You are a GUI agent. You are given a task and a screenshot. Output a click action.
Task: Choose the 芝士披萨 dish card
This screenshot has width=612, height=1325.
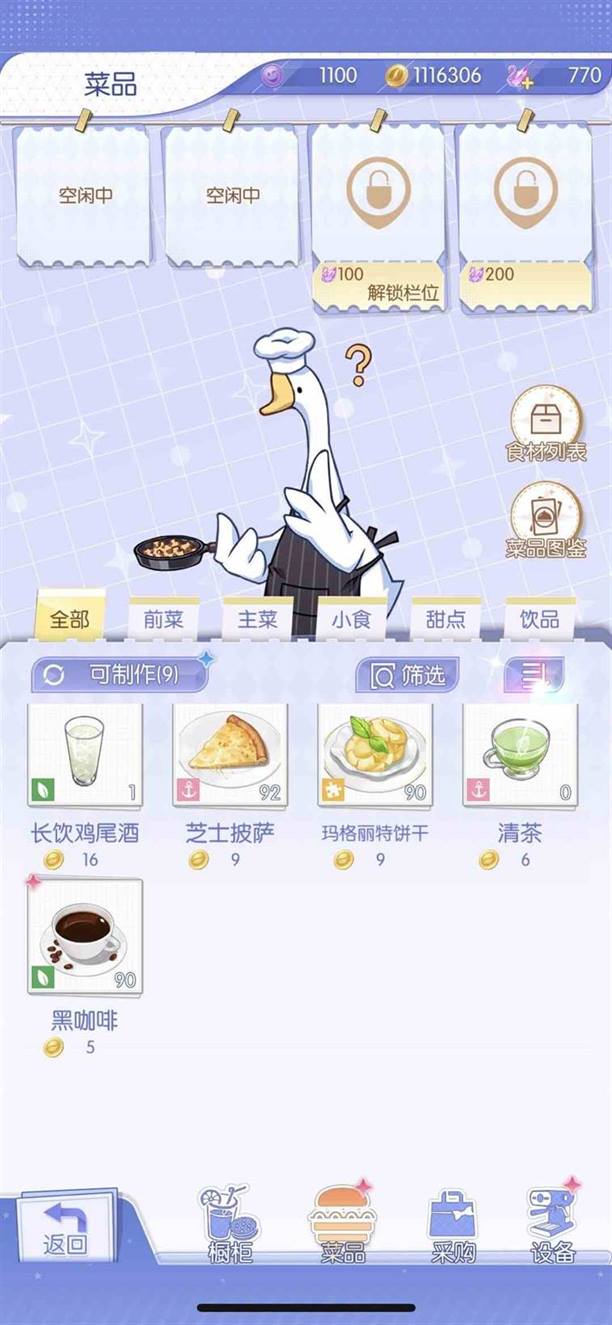click(x=230, y=755)
